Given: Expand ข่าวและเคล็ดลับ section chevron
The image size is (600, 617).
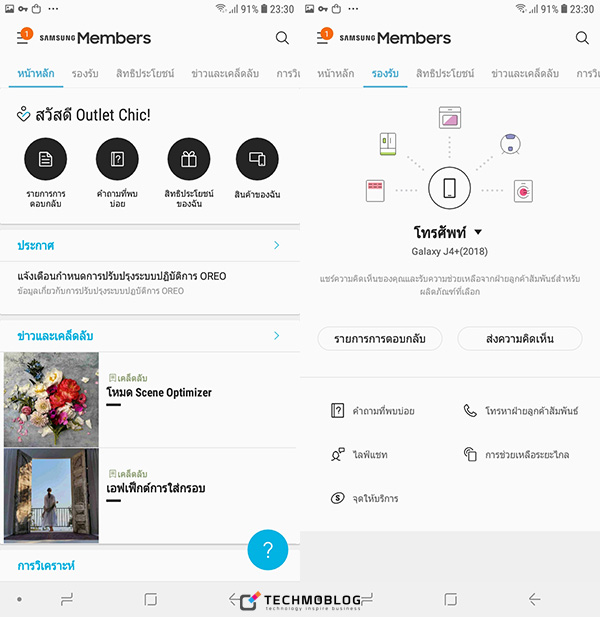Looking at the screenshot, I should (x=277, y=336).
